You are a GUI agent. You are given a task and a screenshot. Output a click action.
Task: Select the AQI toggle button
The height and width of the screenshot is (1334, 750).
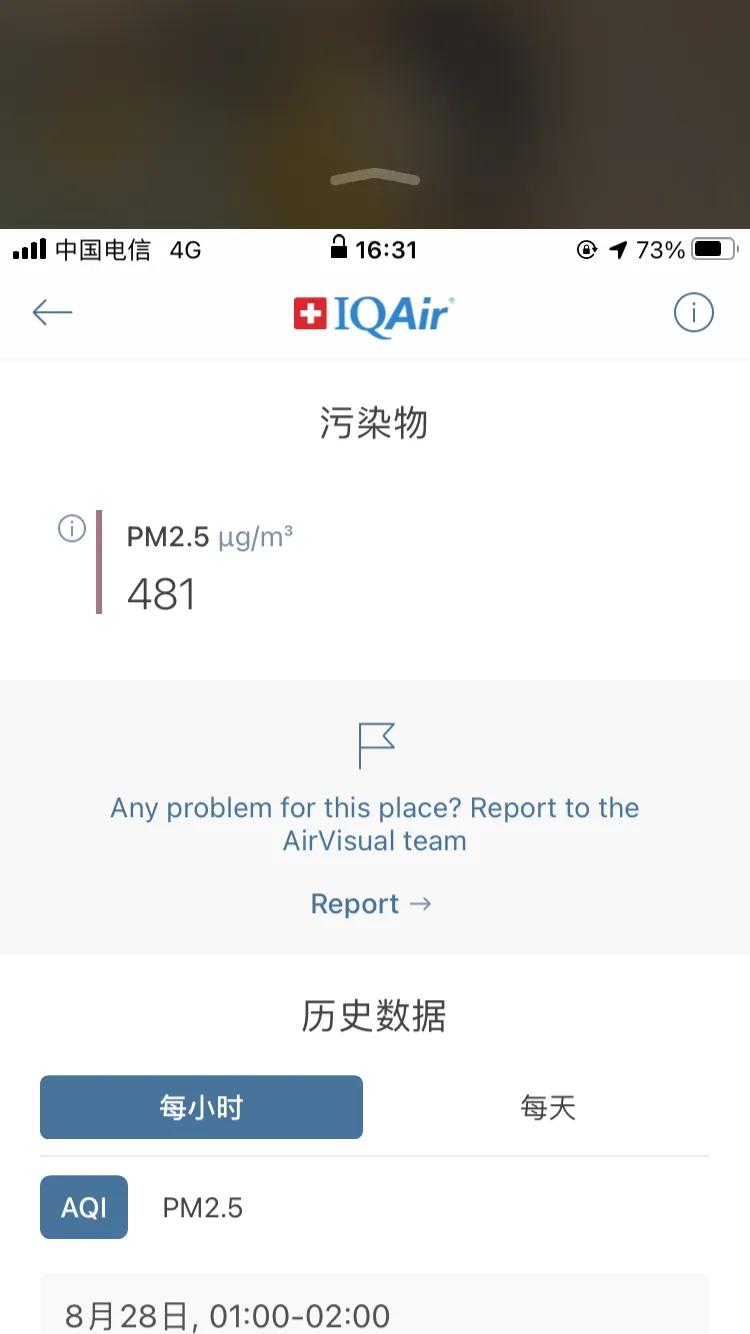[x=84, y=1207]
